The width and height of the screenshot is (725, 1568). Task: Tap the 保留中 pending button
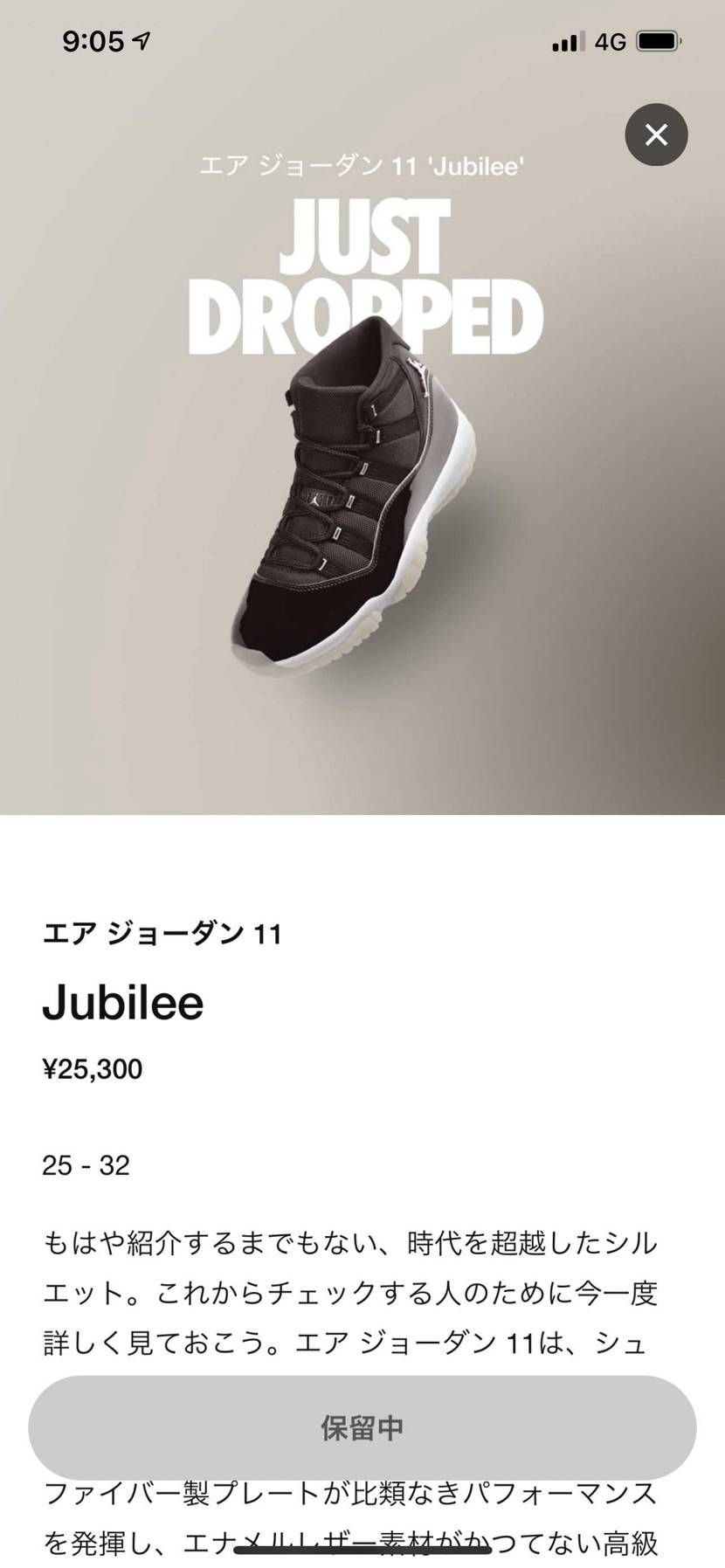click(362, 1427)
